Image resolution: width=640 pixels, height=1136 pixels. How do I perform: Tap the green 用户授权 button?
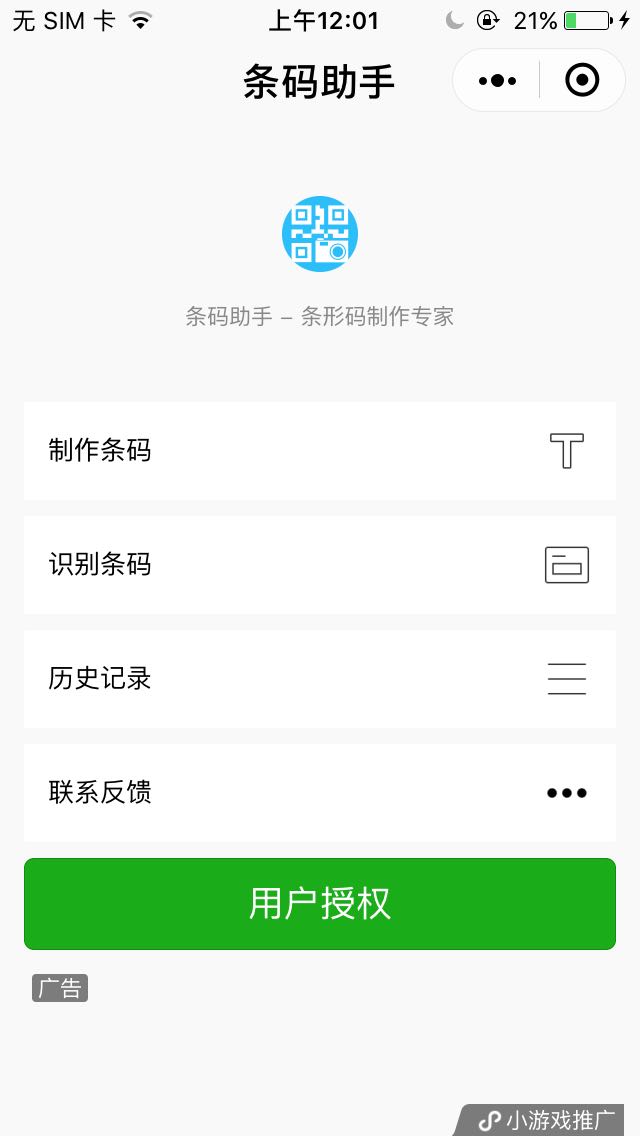(320, 903)
